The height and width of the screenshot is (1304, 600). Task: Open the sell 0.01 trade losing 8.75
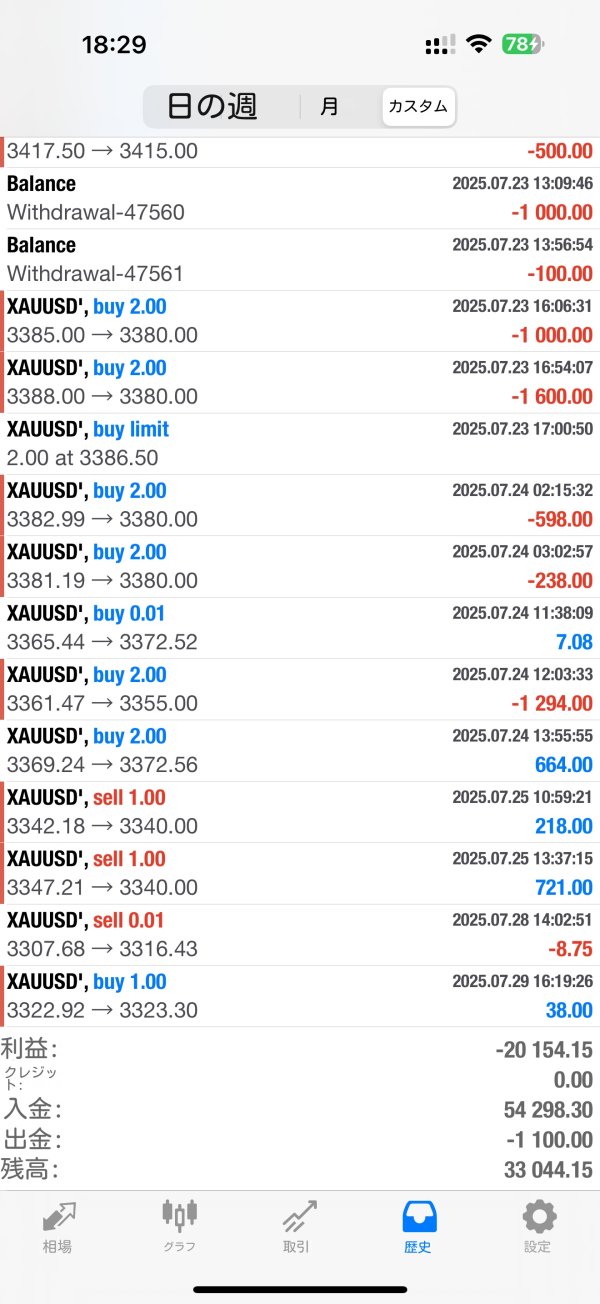[300, 934]
